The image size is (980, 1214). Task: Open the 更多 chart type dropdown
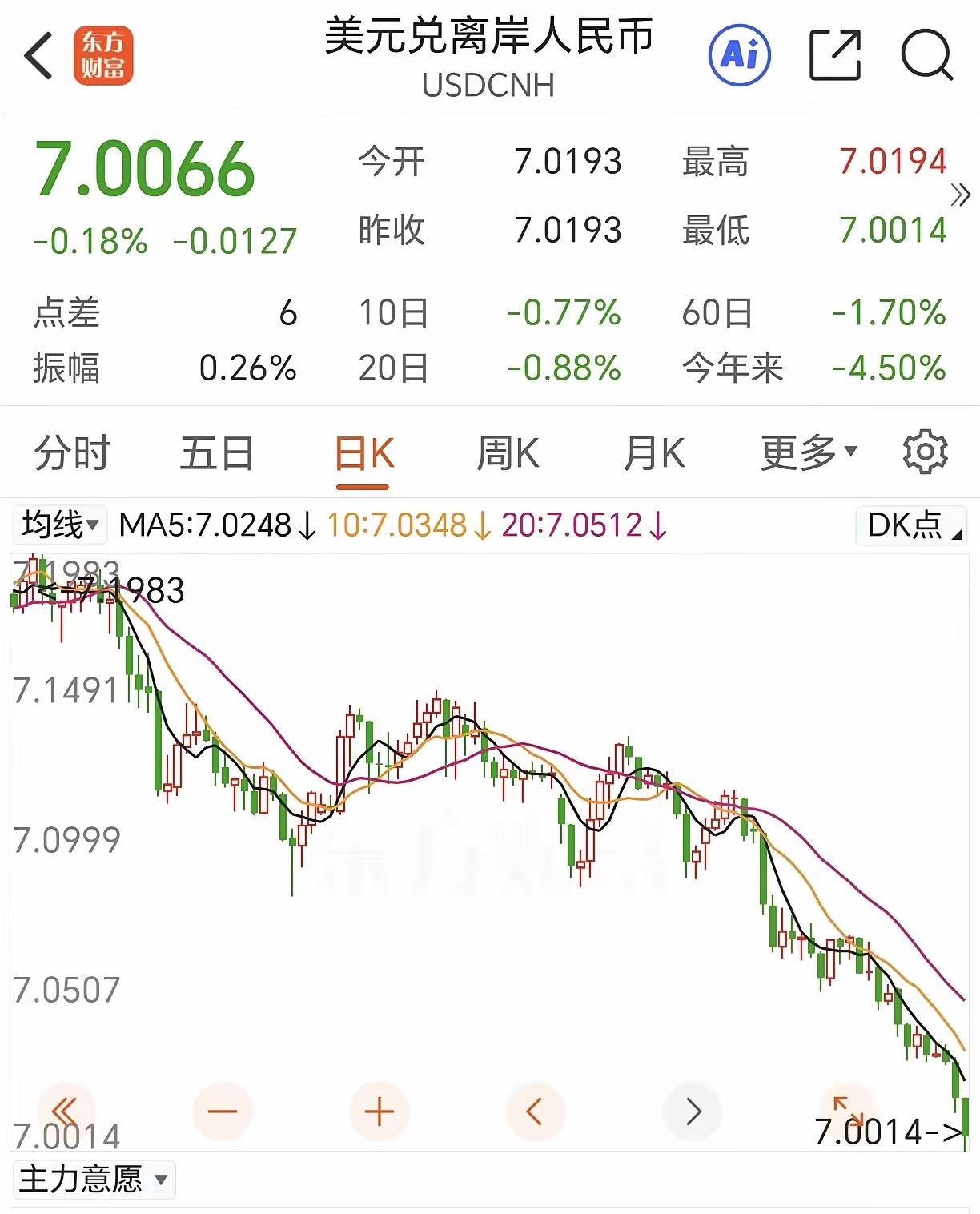pyautogui.click(x=805, y=451)
